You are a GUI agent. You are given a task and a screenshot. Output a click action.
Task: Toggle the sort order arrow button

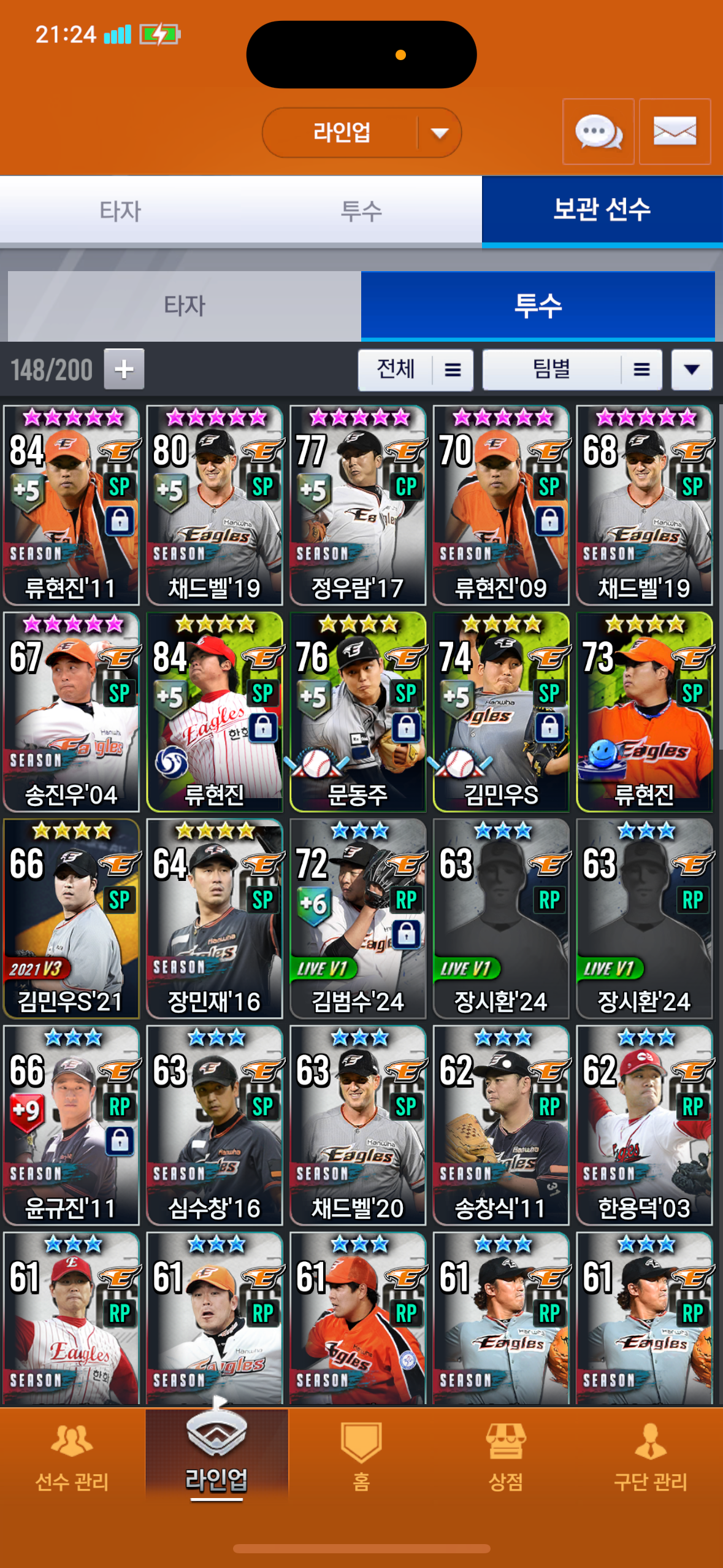(x=692, y=370)
